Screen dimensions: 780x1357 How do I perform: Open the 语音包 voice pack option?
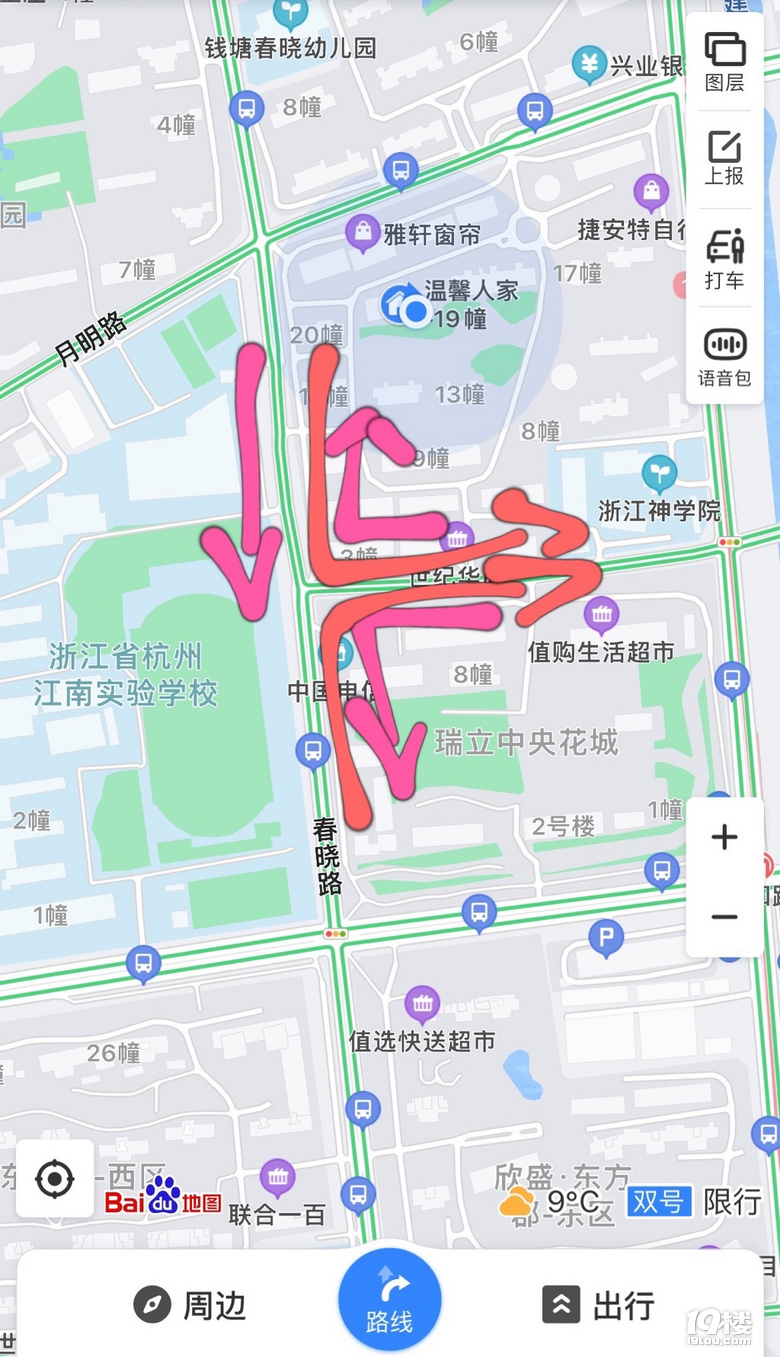724,356
